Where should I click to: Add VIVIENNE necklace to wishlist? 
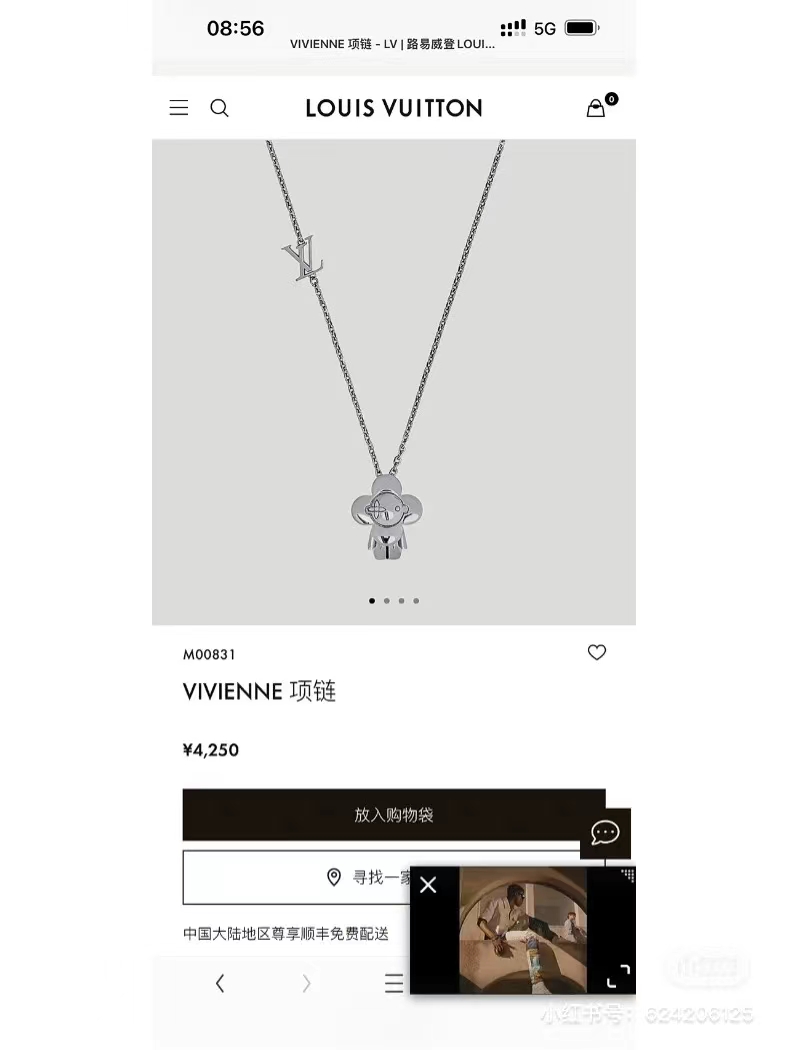tap(597, 653)
